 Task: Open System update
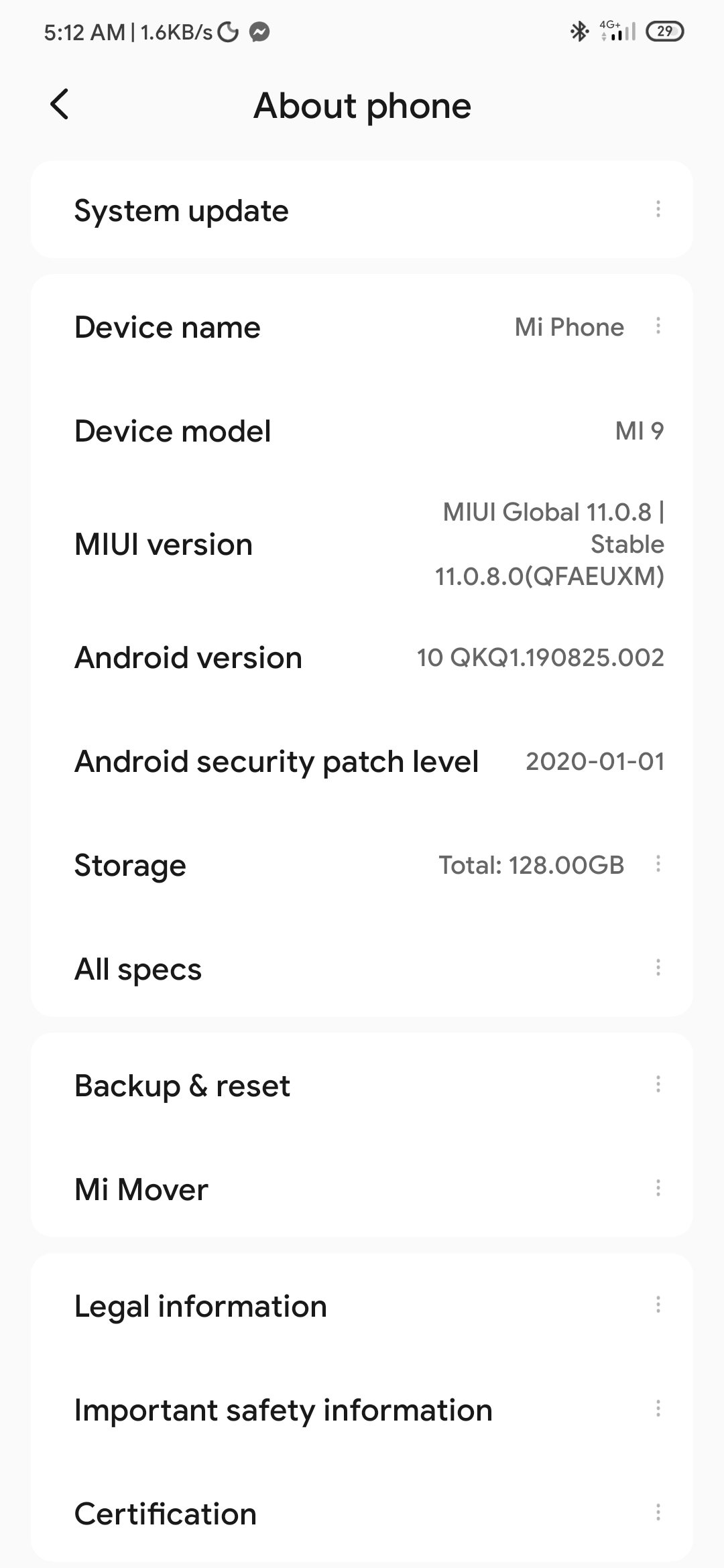click(362, 210)
